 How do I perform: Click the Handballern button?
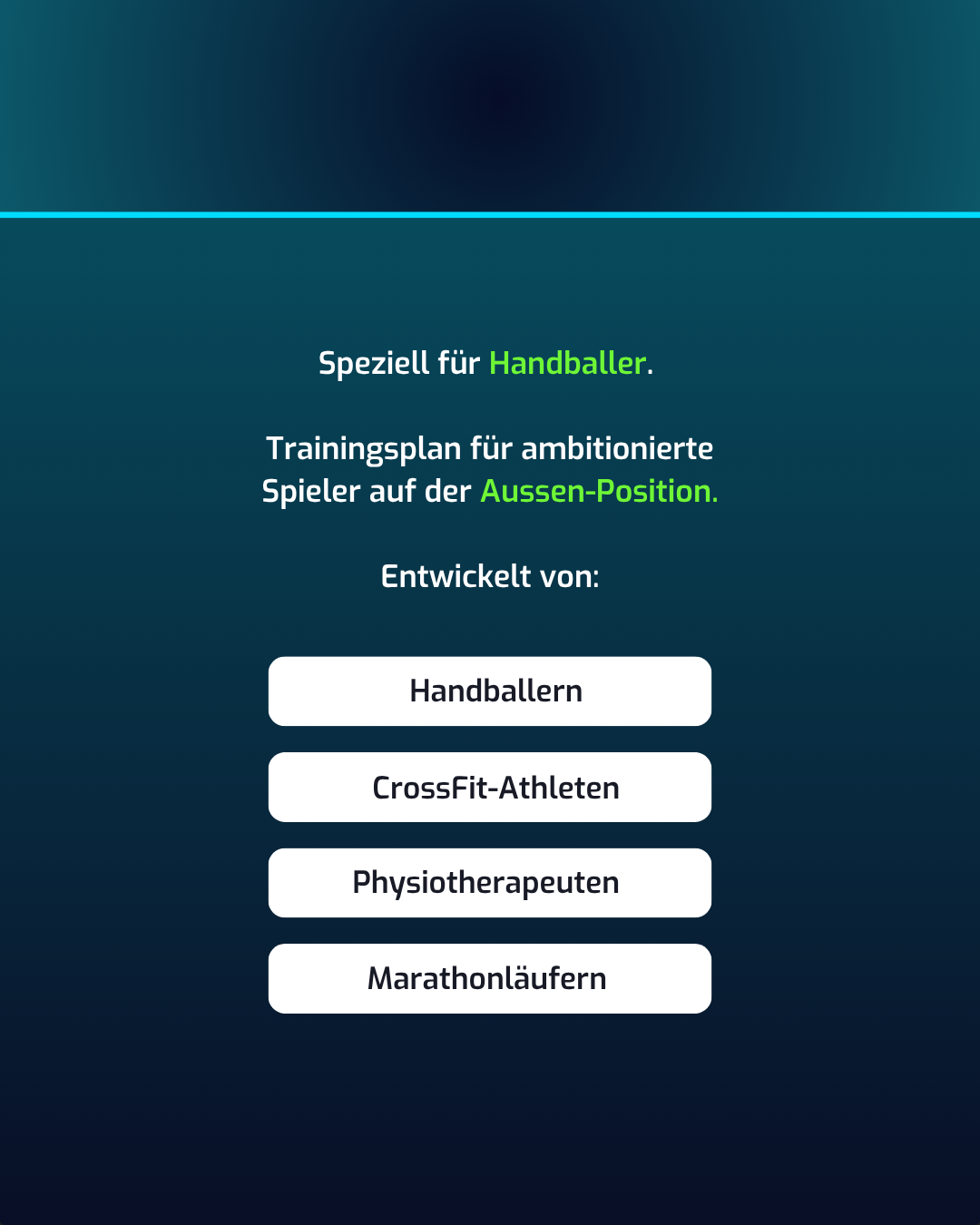click(489, 691)
